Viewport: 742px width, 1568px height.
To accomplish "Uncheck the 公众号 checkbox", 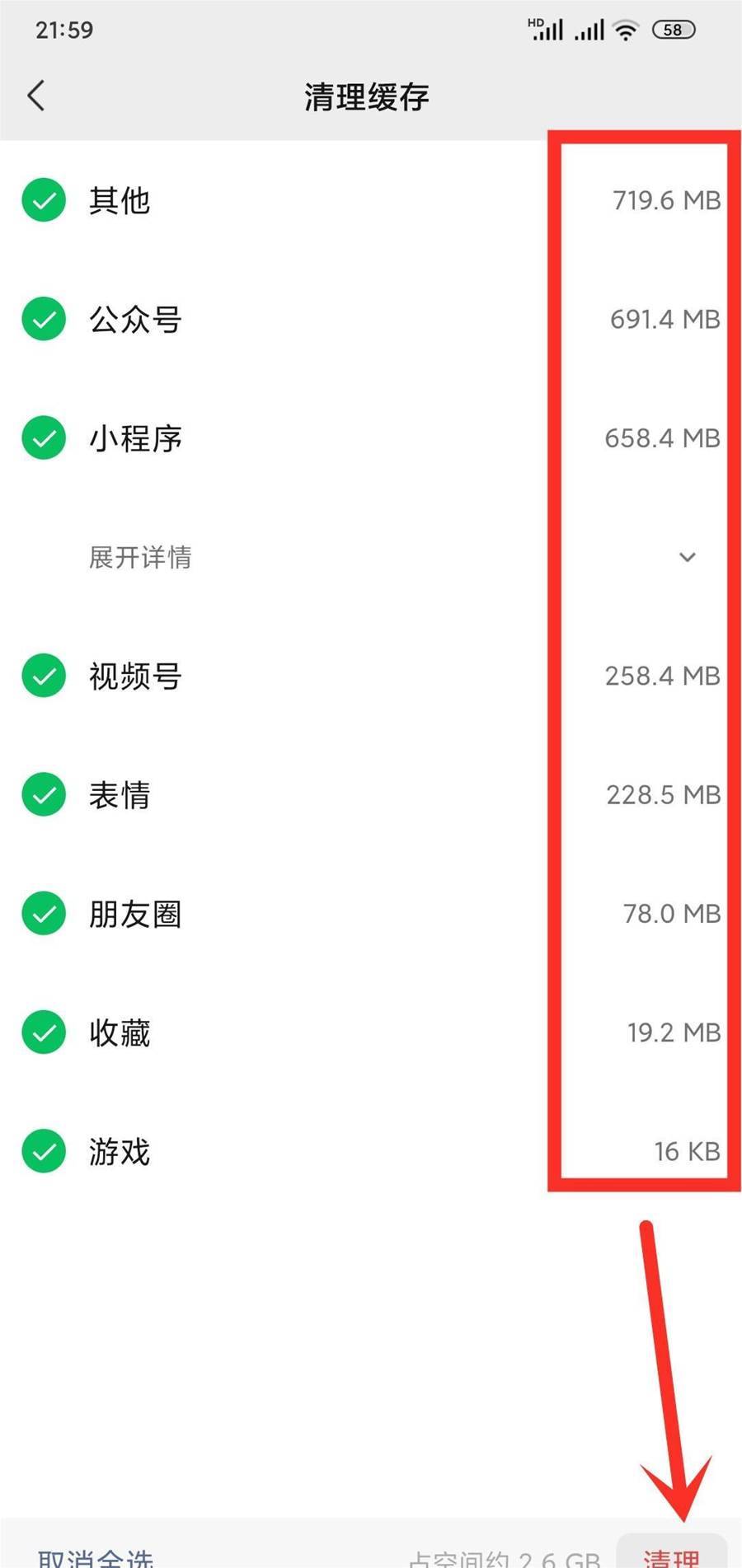I will [x=44, y=319].
